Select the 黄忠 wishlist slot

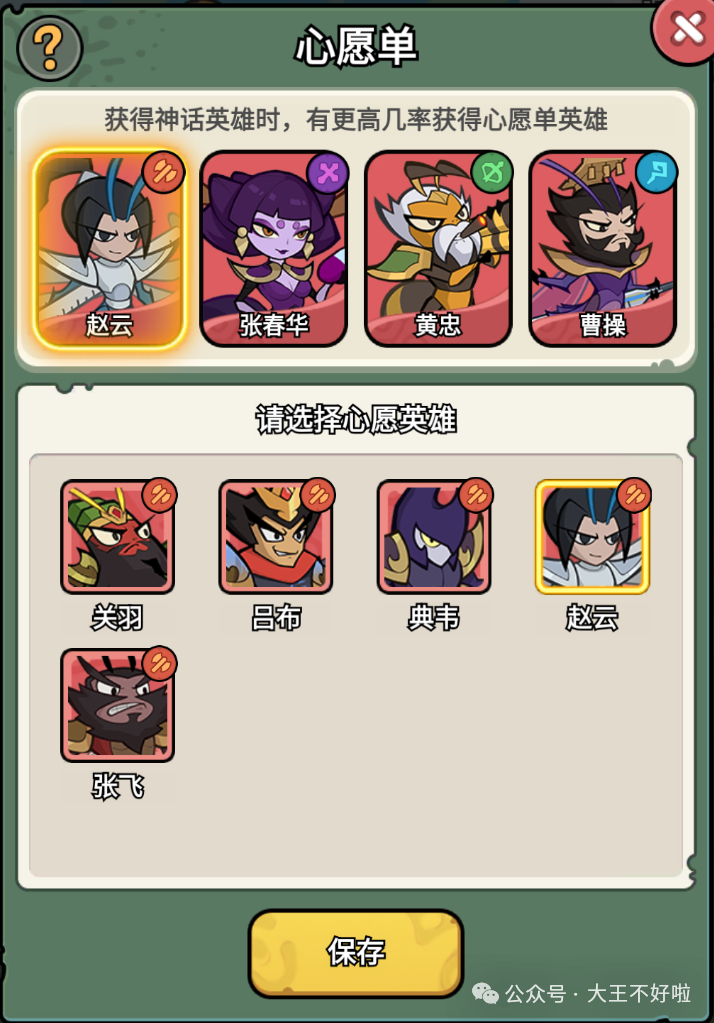[438, 248]
